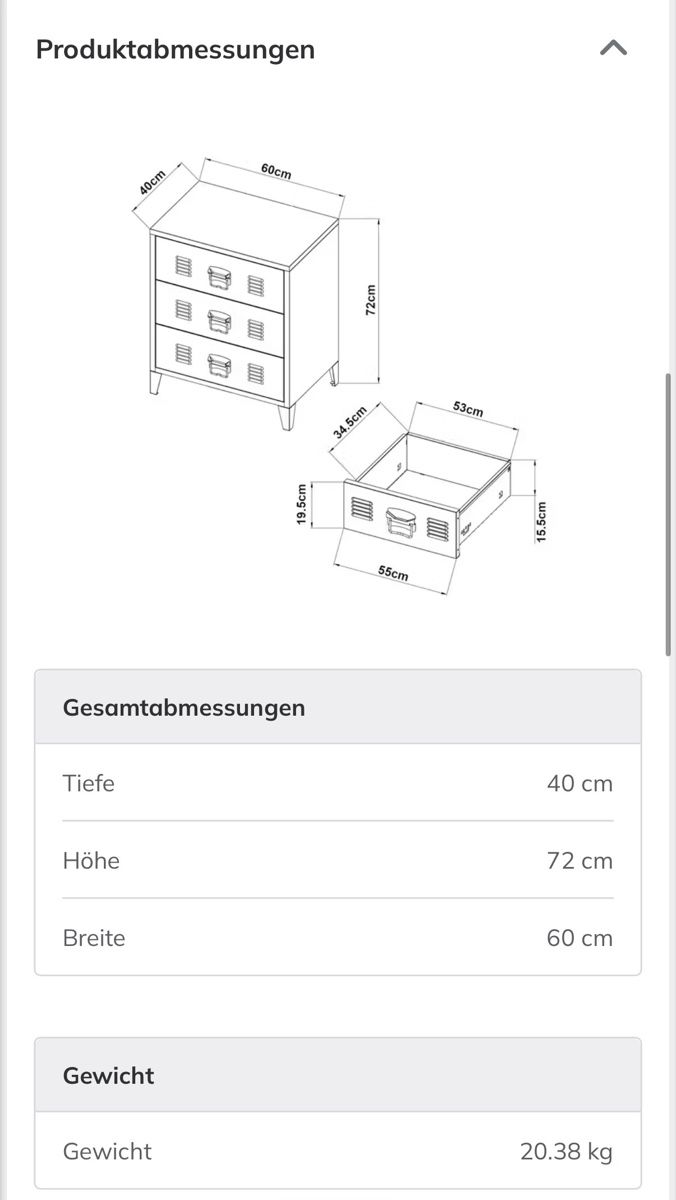The width and height of the screenshot is (676, 1200).
Task: Collapse the Produktabmessungen section
Action: point(613,48)
